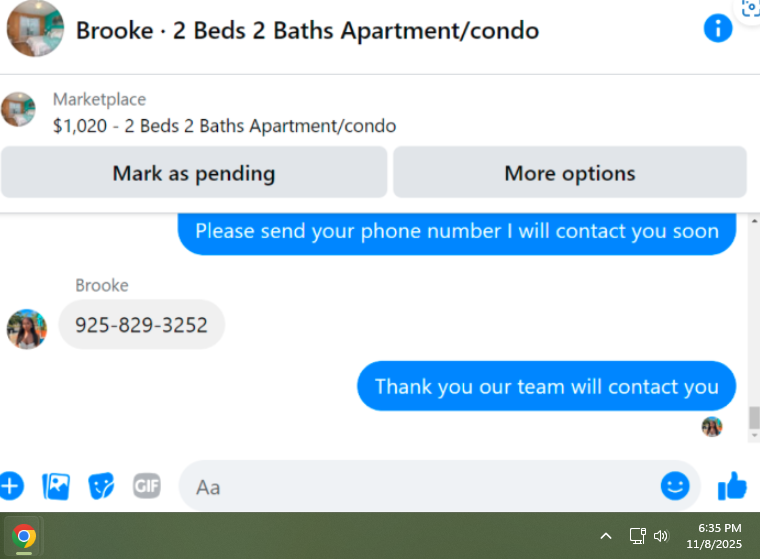Screen dimensions: 760x559
Task: Open the listing thumbnail in the chat header
Action: (x=35, y=29)
